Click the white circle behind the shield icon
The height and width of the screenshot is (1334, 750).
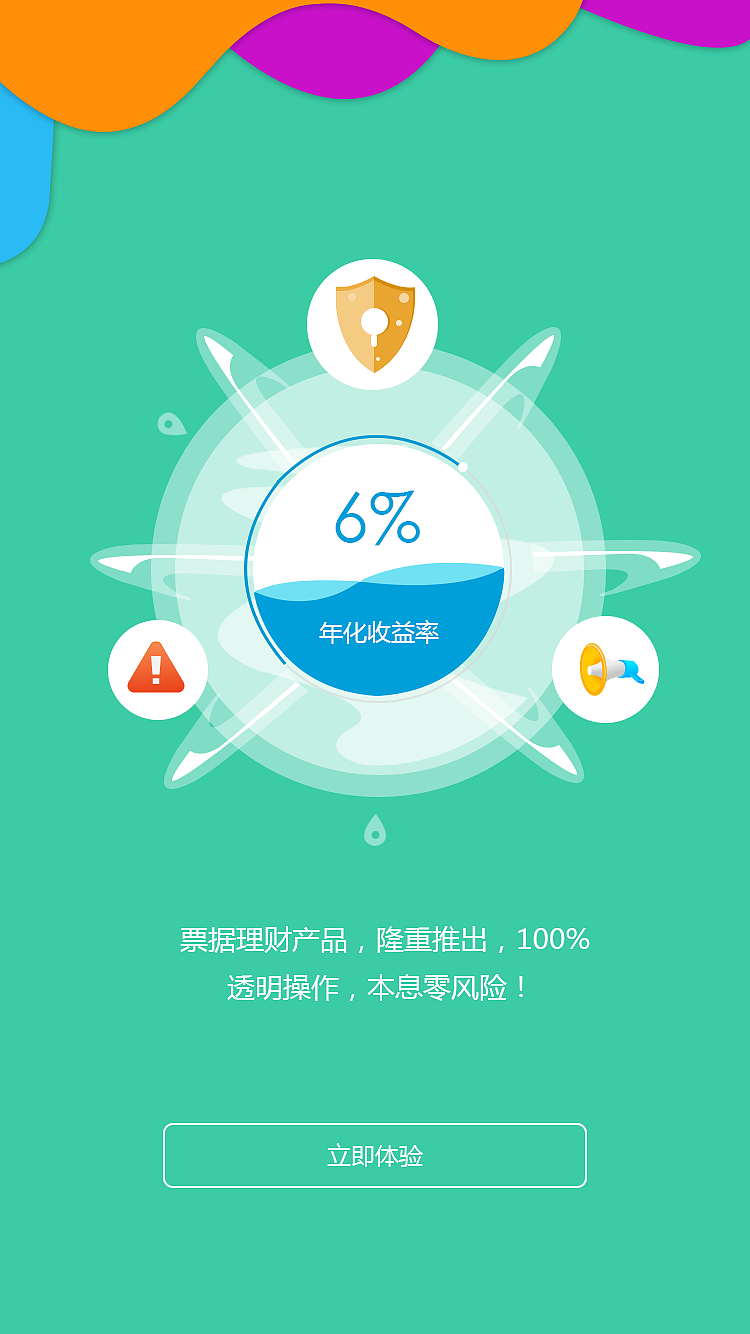tap(372, 322)
